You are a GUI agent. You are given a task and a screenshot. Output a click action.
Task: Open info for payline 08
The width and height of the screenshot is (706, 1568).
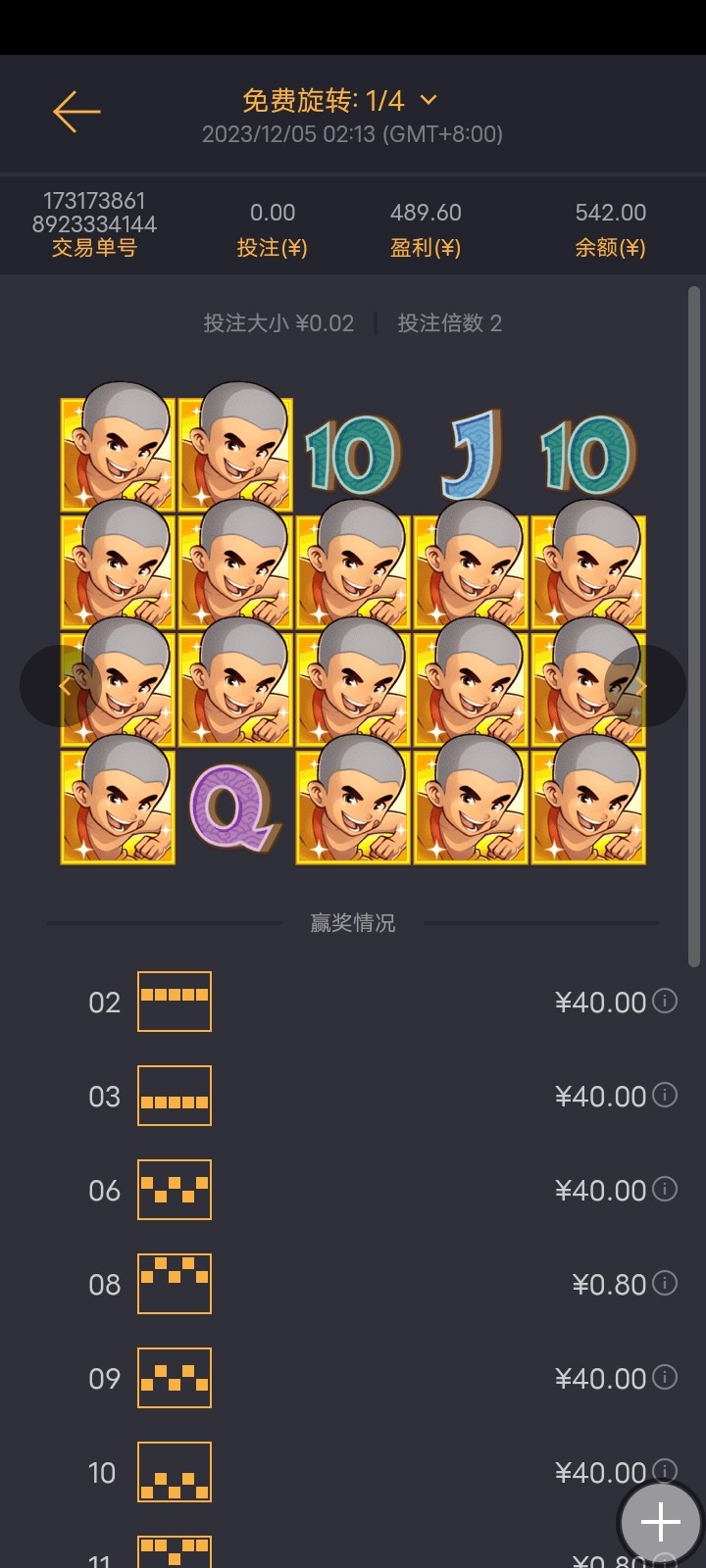[665, 1283]
